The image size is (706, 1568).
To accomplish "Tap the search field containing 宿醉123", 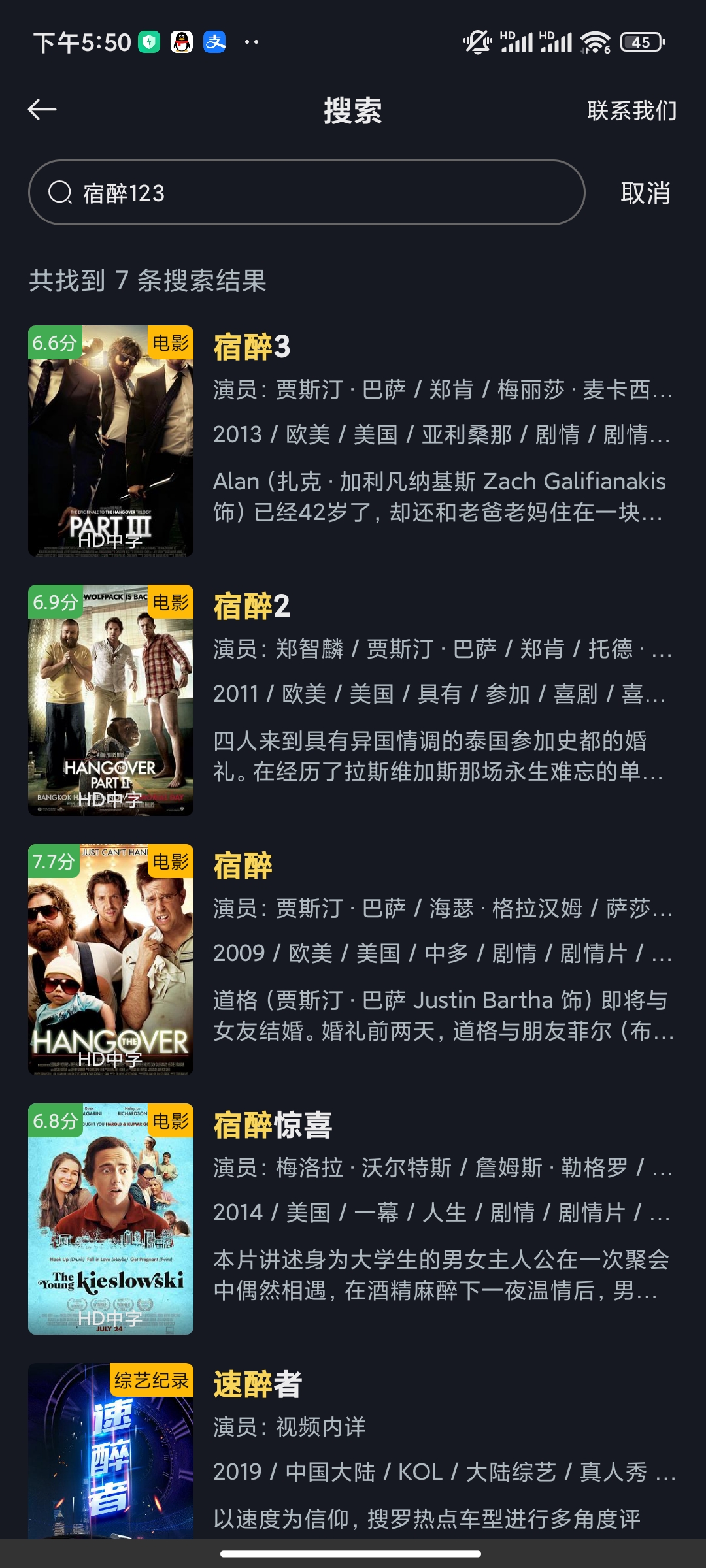I will [x=306, y=193].
